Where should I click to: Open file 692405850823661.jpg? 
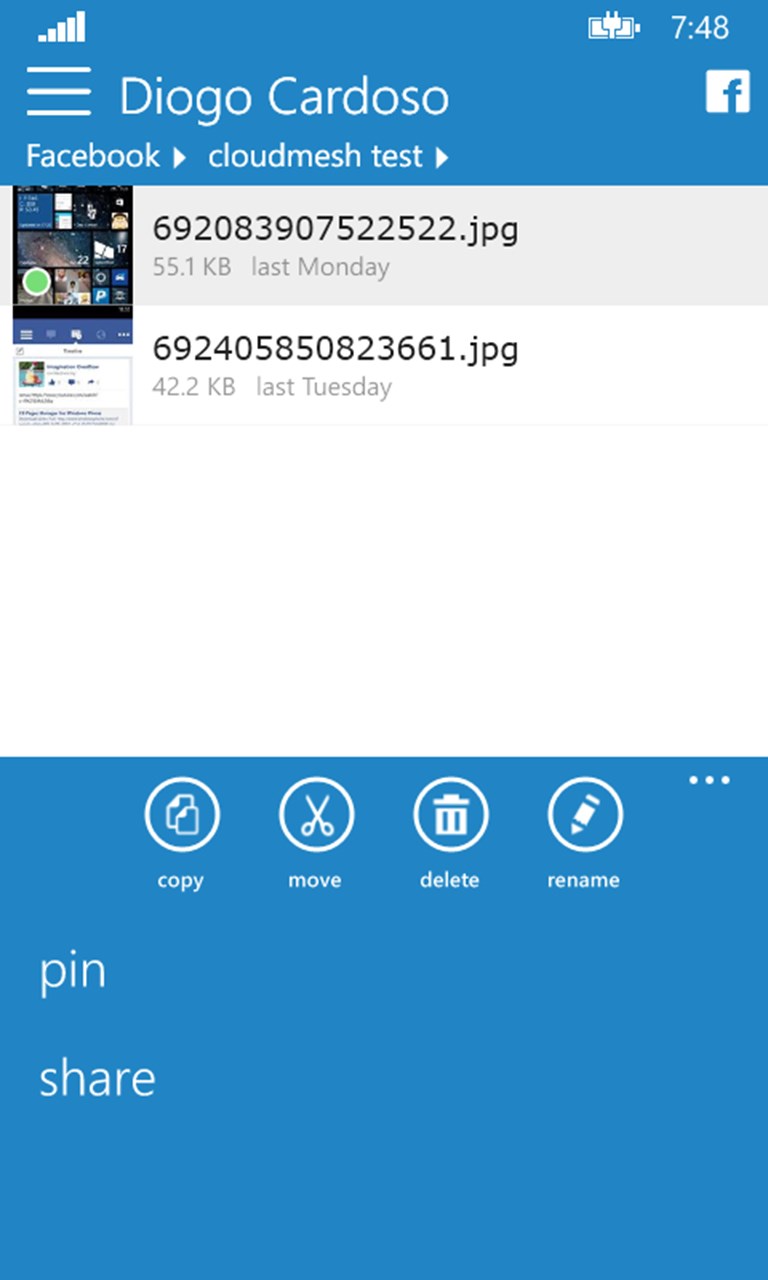335,349
